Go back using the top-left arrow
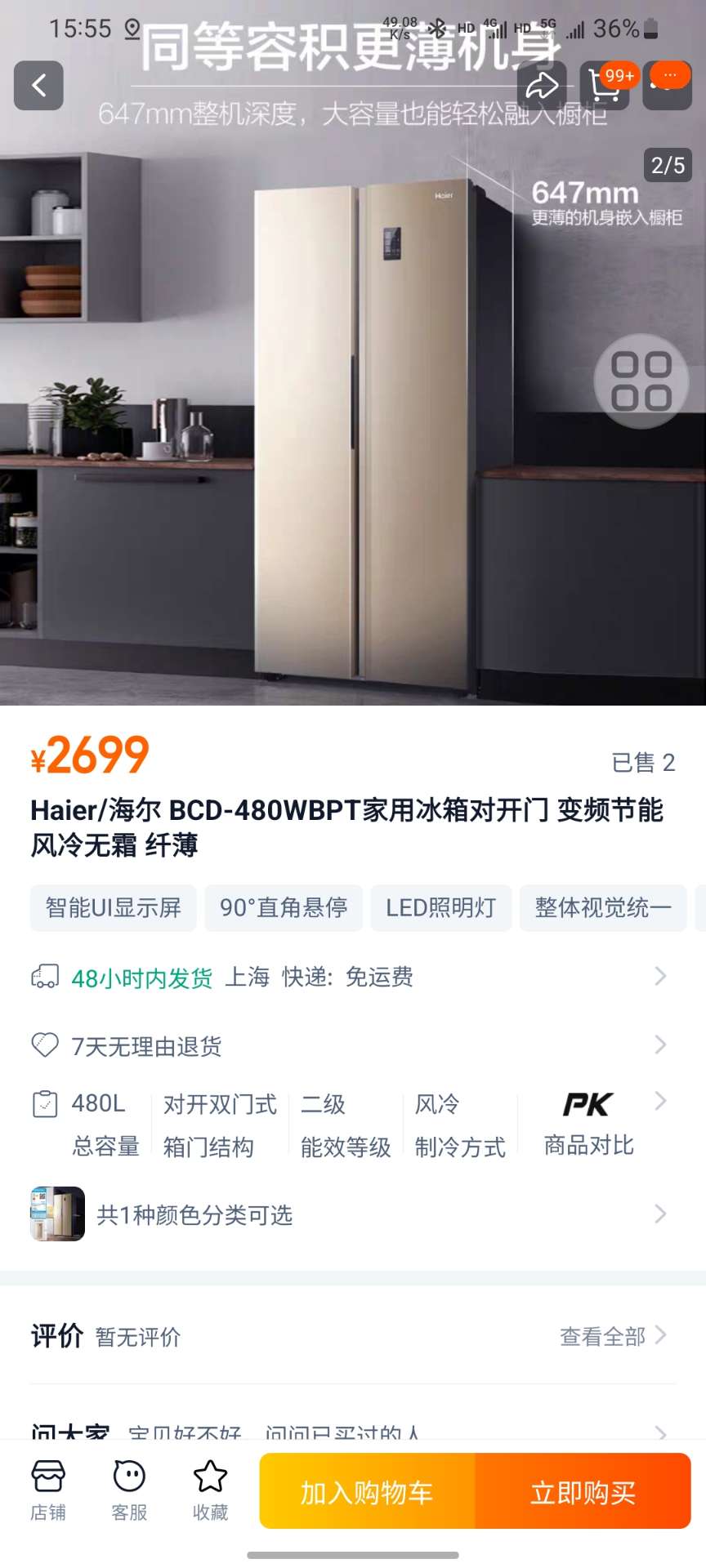 pyautogui.click(x=38, y=85)
